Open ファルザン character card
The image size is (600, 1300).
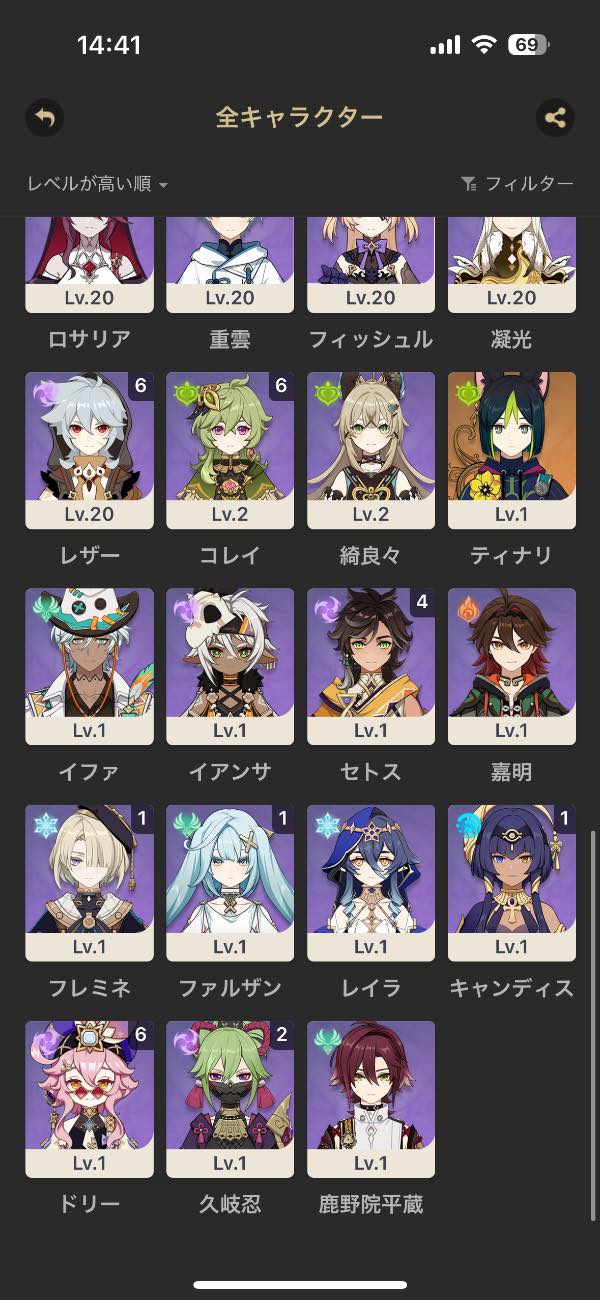tap(230, 882)
